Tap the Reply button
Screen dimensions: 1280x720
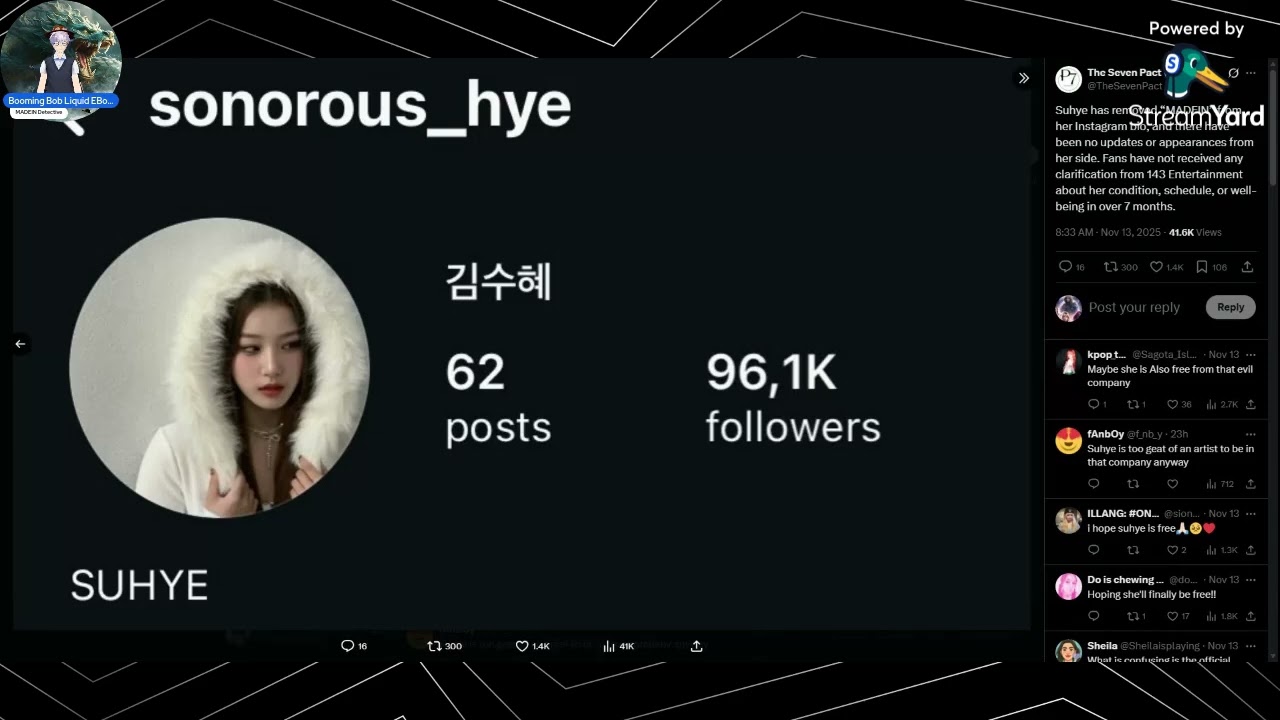[1230, 307]
